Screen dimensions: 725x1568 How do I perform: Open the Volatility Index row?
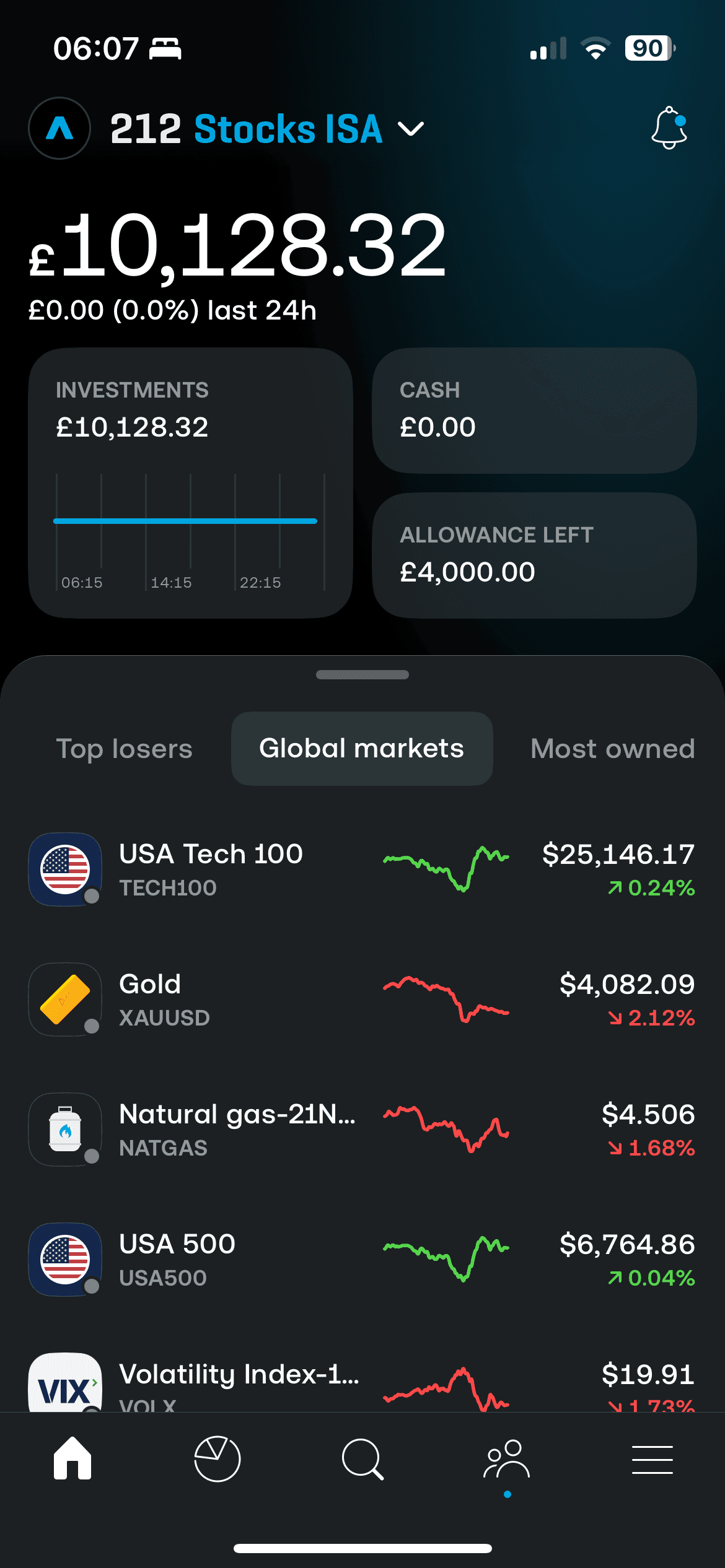coord(362,1382)
